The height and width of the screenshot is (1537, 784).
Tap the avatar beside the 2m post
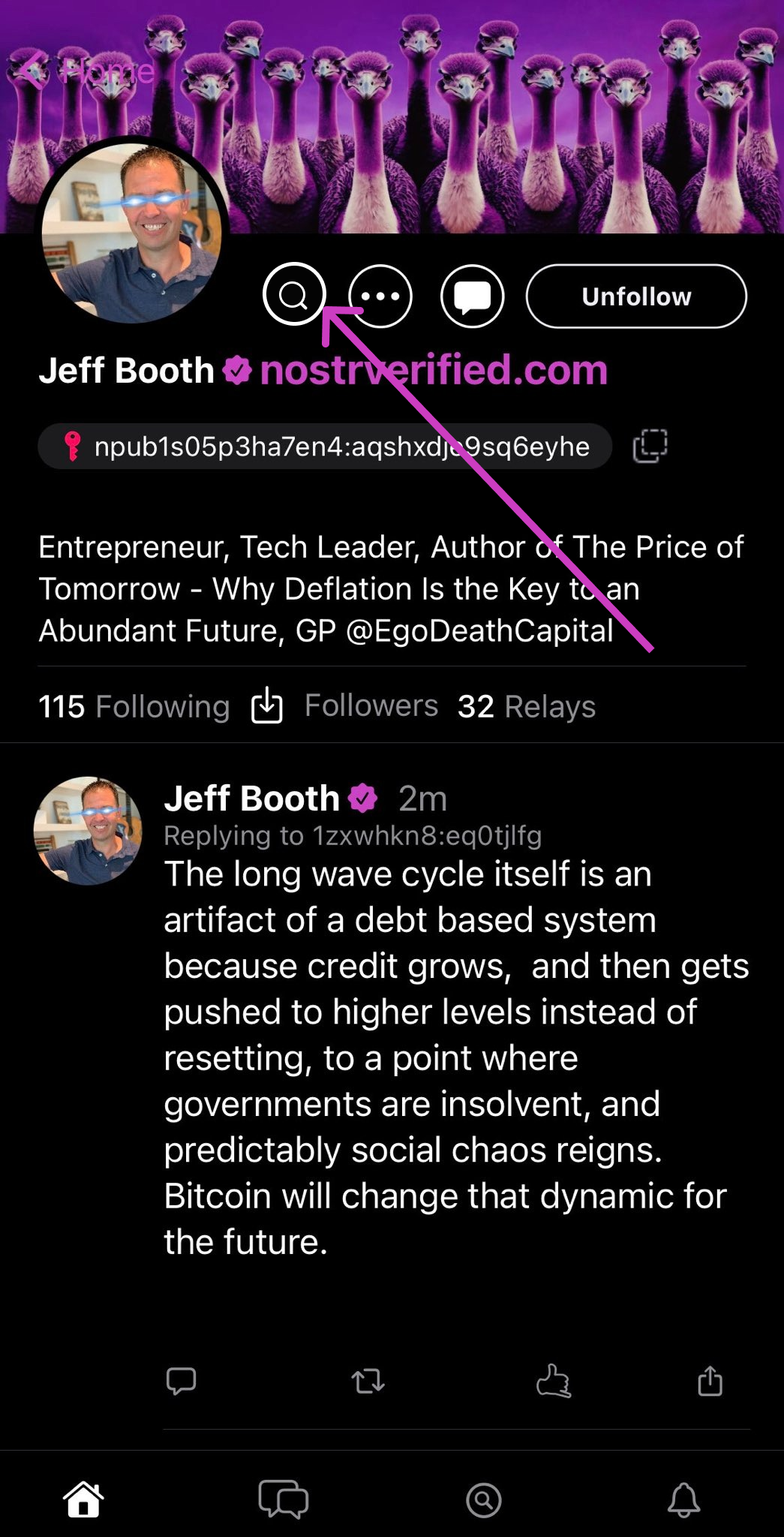coord(88,831)
